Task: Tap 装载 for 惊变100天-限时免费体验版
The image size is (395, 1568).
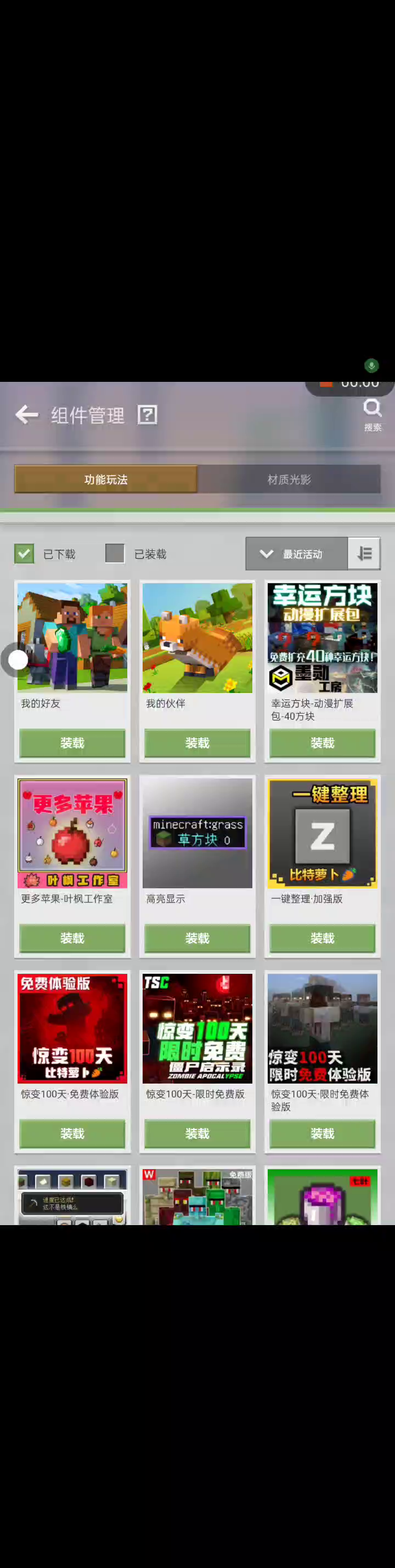Action: 323,1133
